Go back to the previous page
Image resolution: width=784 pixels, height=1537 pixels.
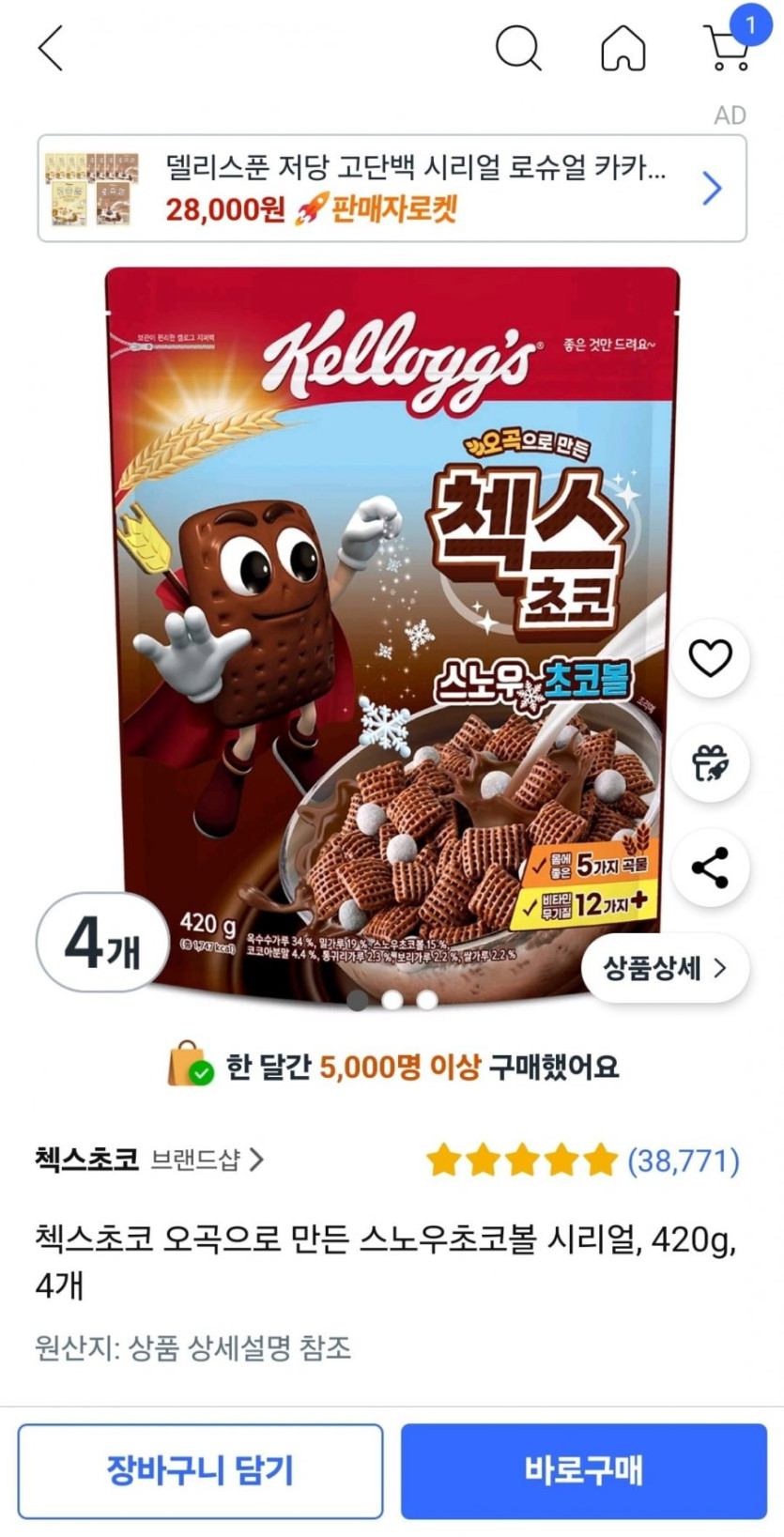(x=52, y=48)
